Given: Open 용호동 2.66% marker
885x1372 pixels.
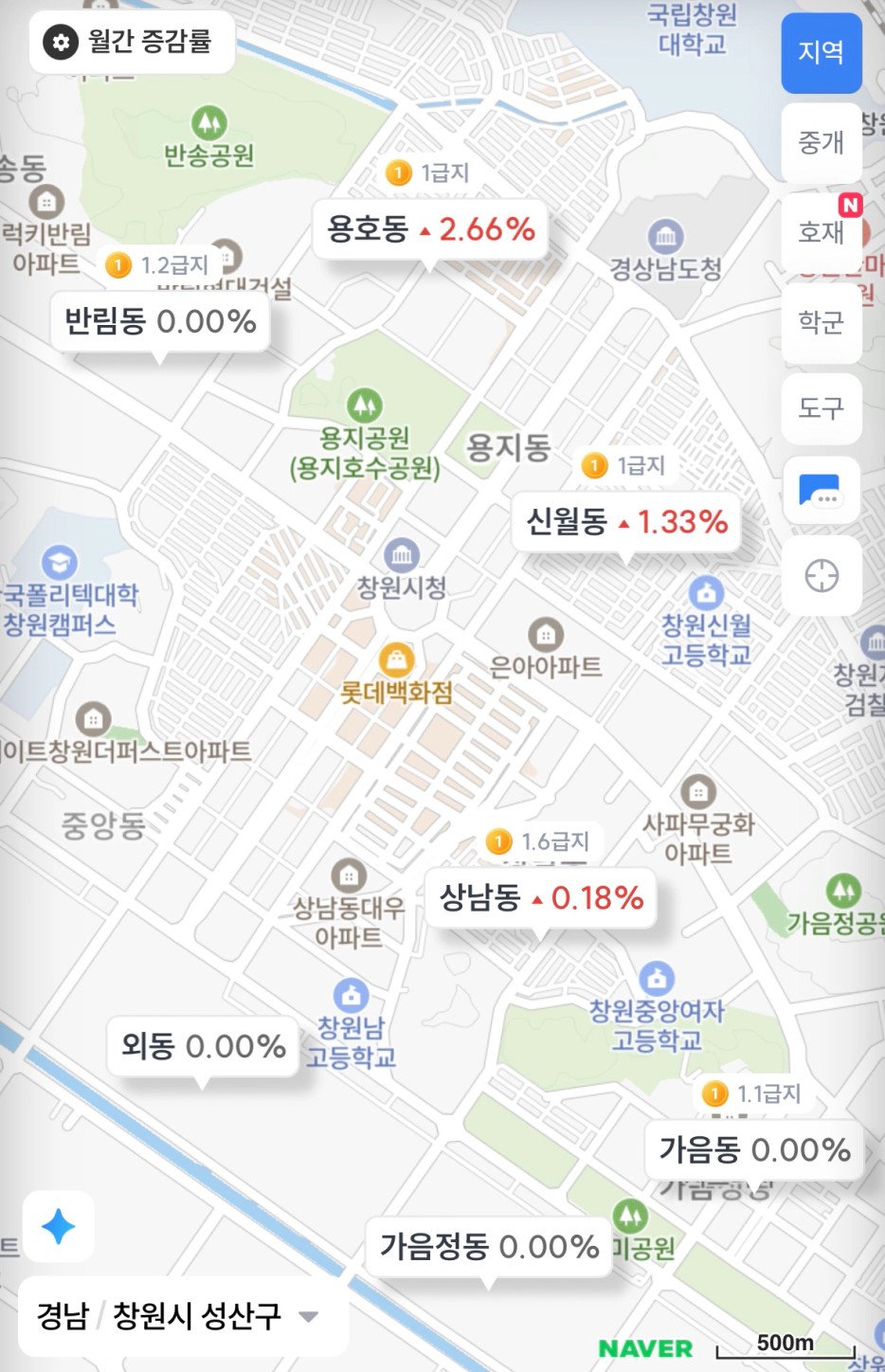Looking at the screenshot, I should 430,229.
